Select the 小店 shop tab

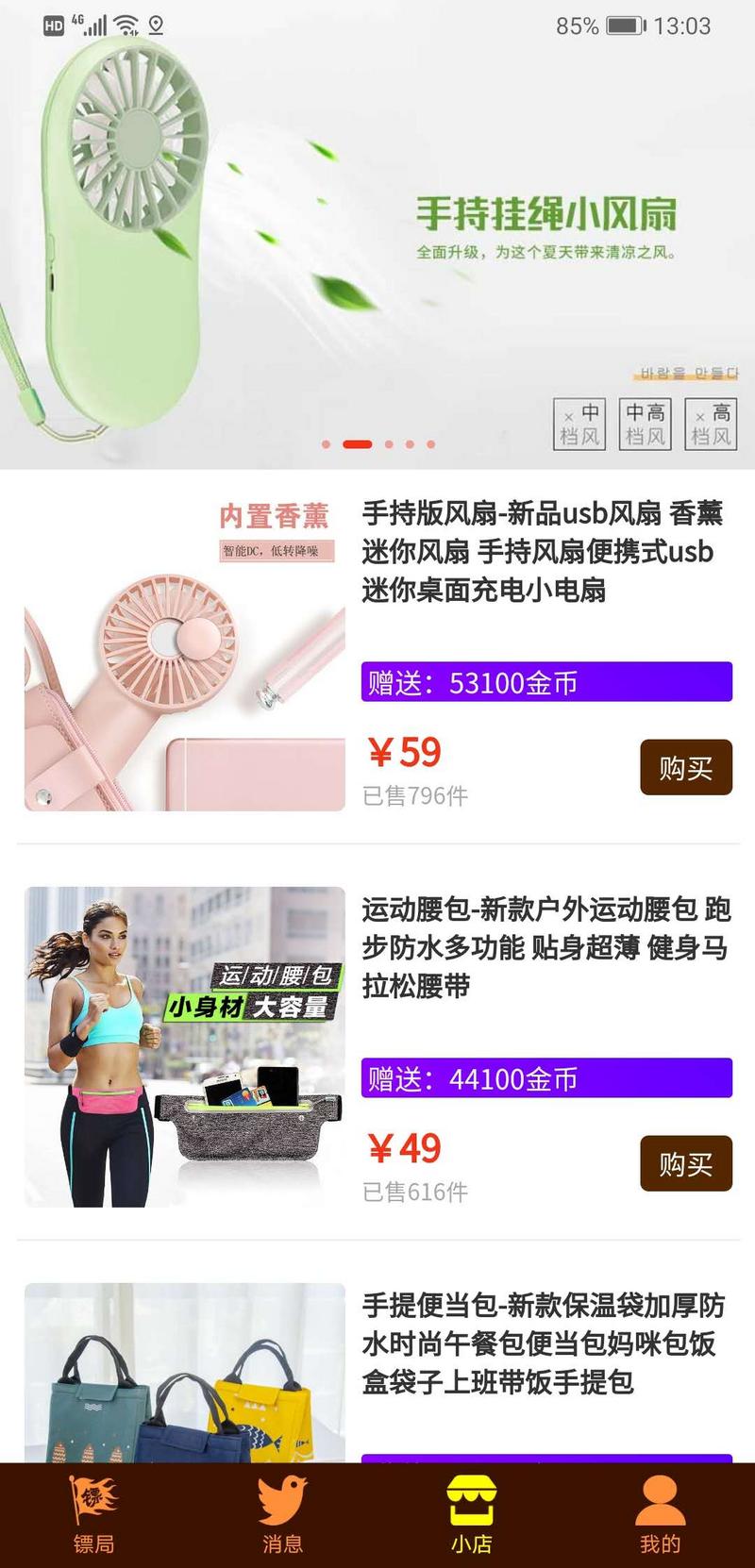coord(471,1515)
